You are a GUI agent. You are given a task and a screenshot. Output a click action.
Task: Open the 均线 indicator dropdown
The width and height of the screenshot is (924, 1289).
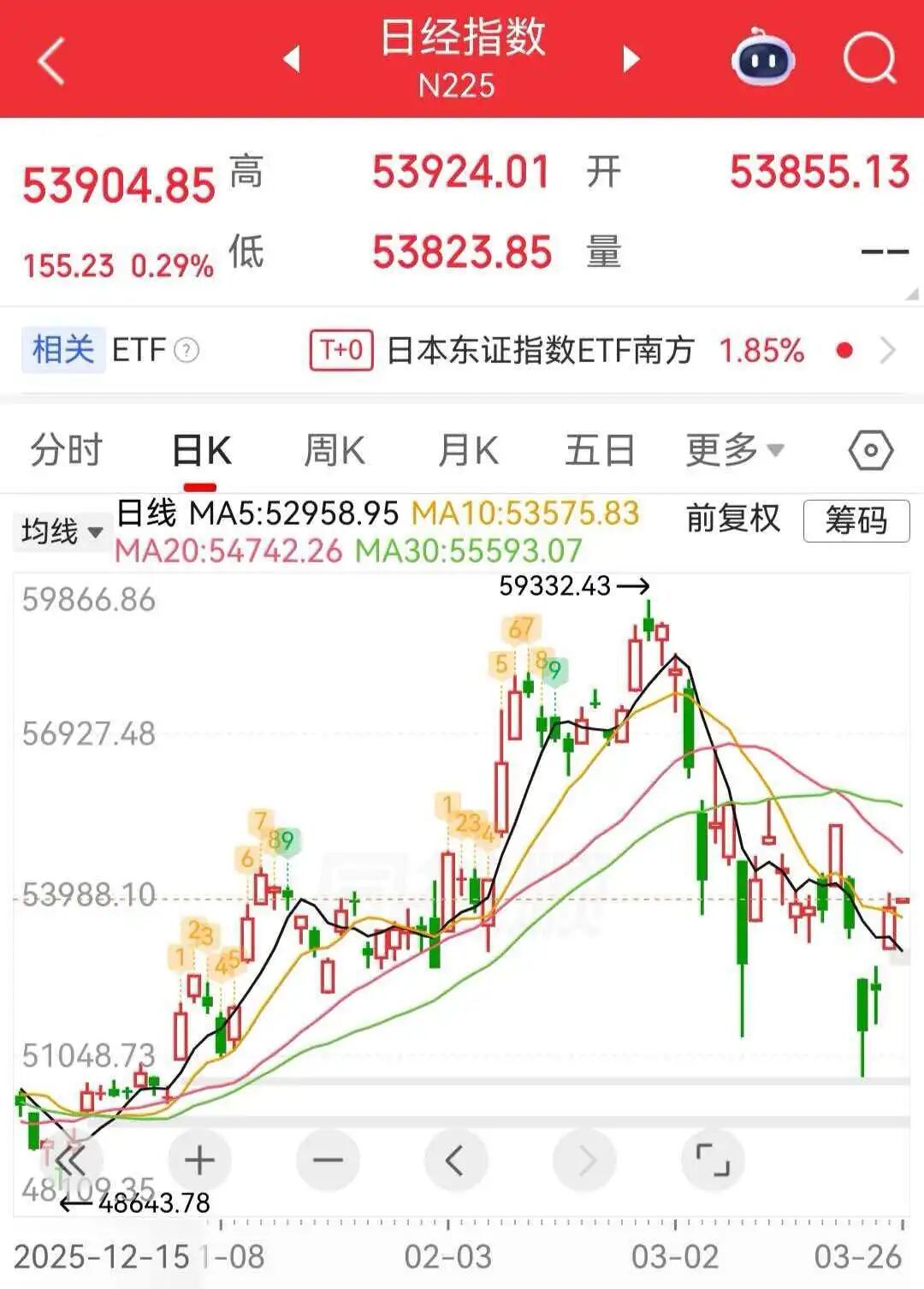coord(62,532)
